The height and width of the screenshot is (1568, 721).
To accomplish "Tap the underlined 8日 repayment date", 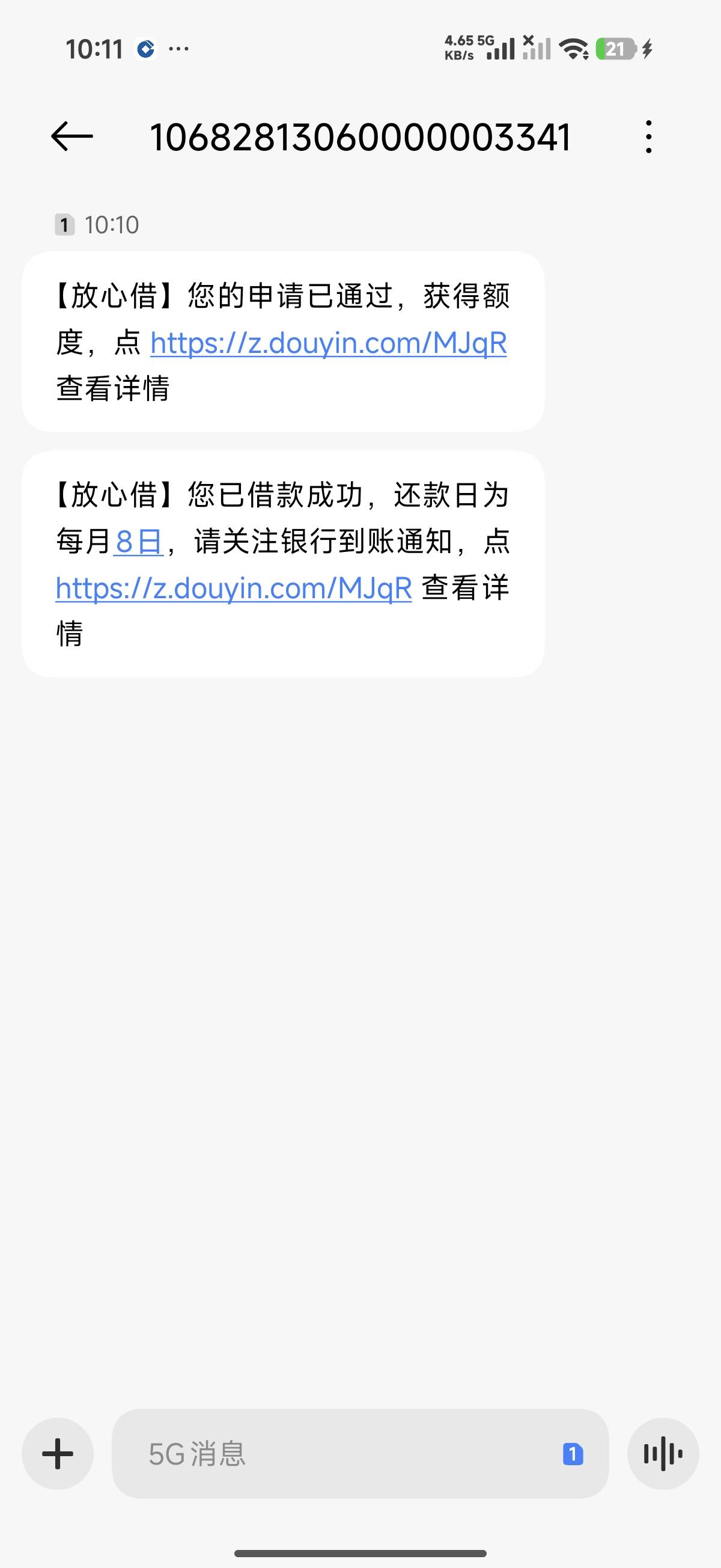I will point(138,542).
